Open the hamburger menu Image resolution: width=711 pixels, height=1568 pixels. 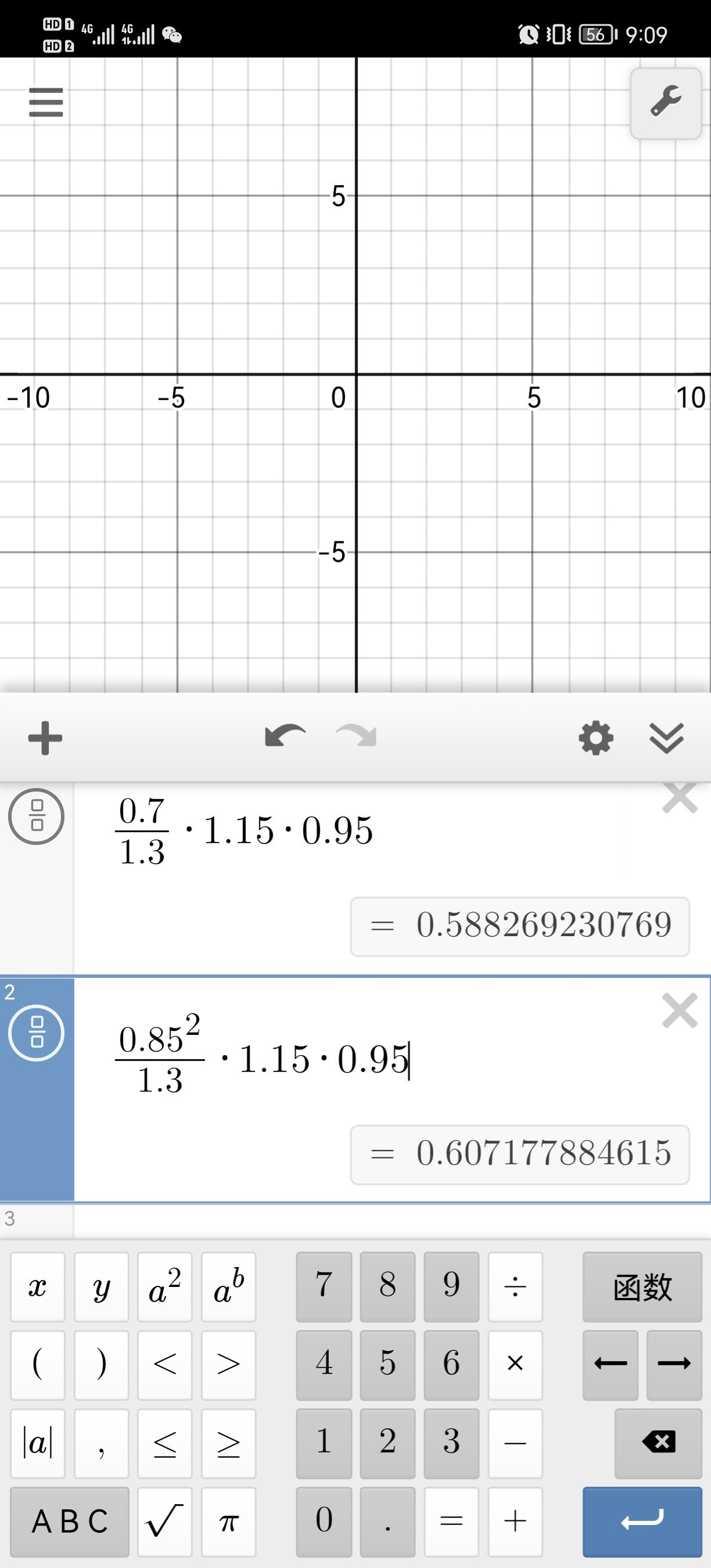tap(46, 102)
